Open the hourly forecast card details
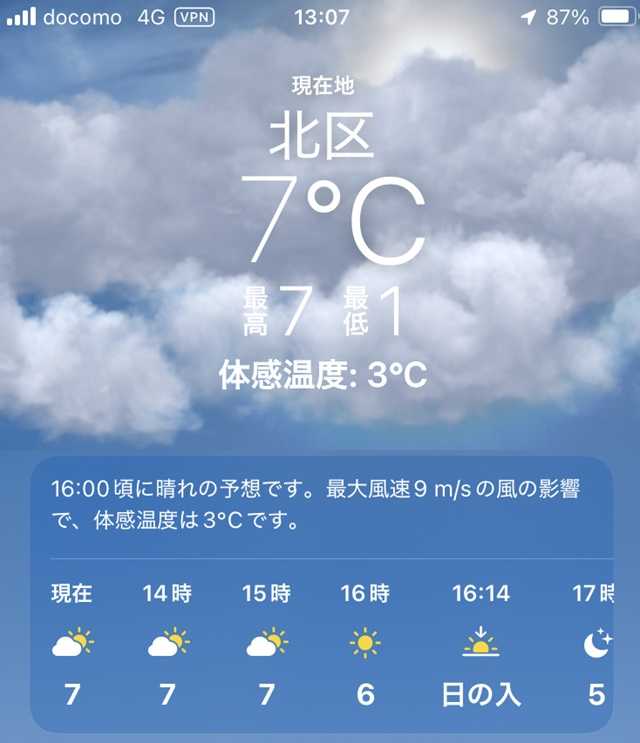This screenshot has width=640, height=743. [x=320, y=506]
